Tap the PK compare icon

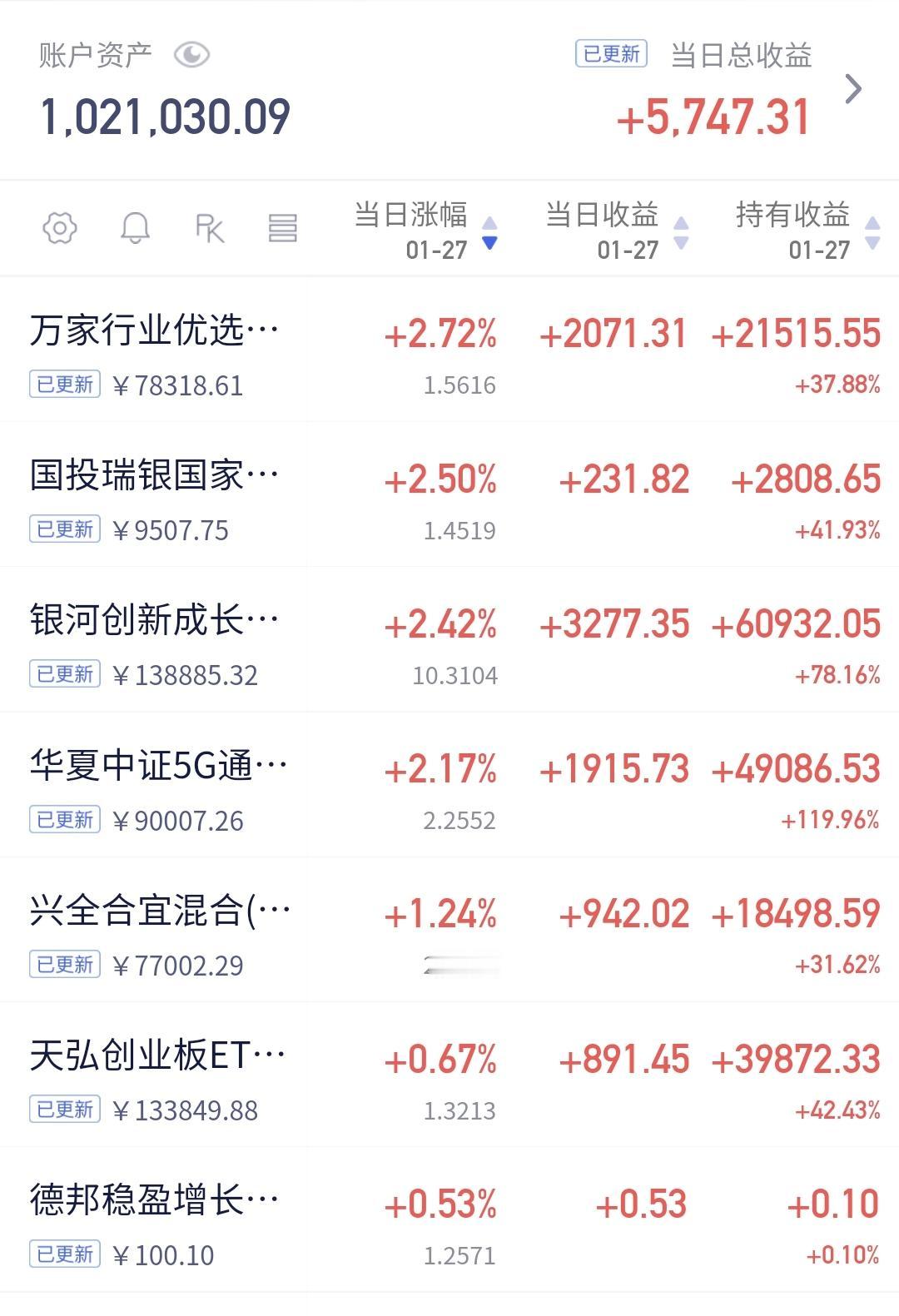(210, 227)
